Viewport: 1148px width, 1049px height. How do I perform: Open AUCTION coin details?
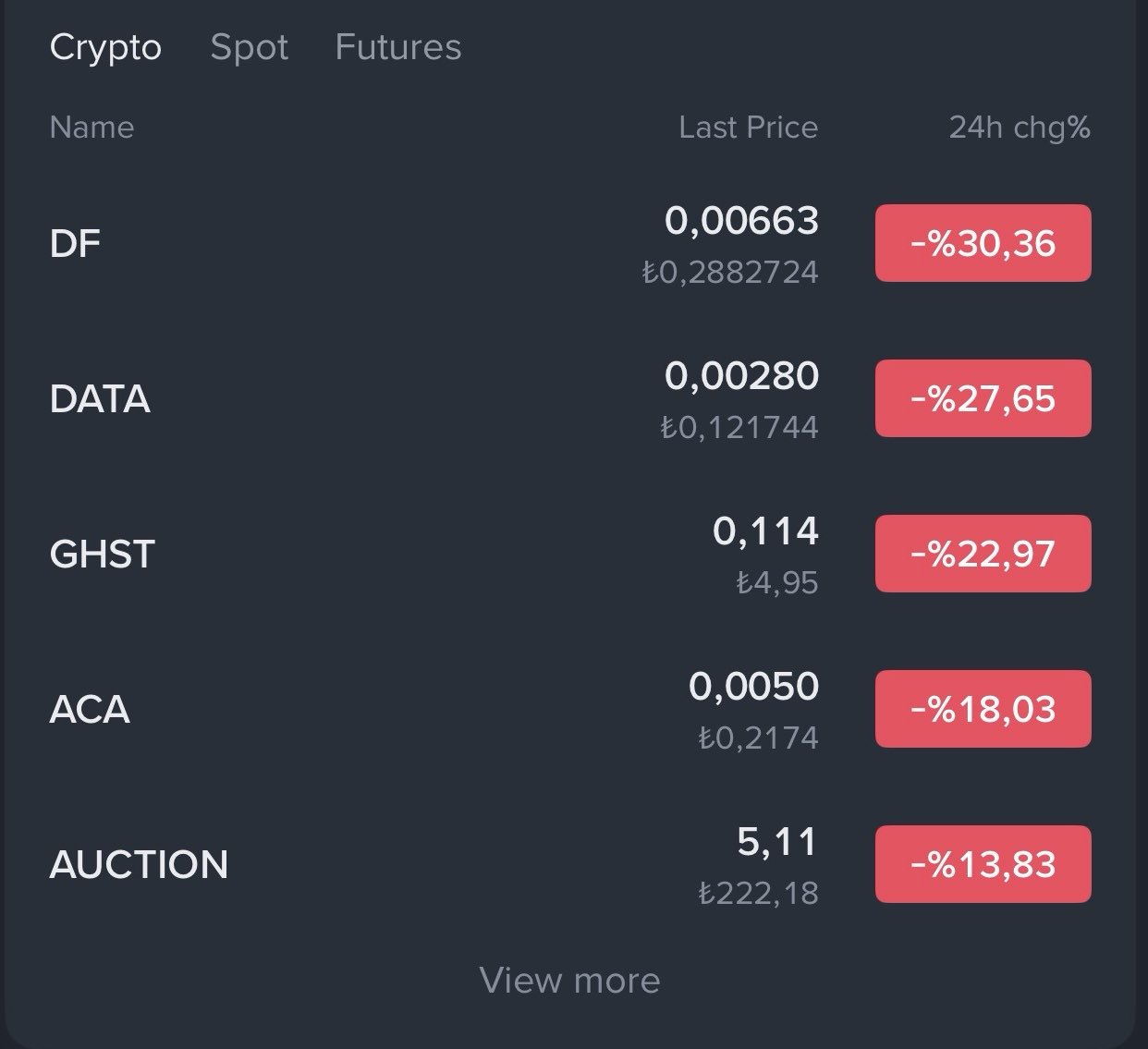point(139,865)
